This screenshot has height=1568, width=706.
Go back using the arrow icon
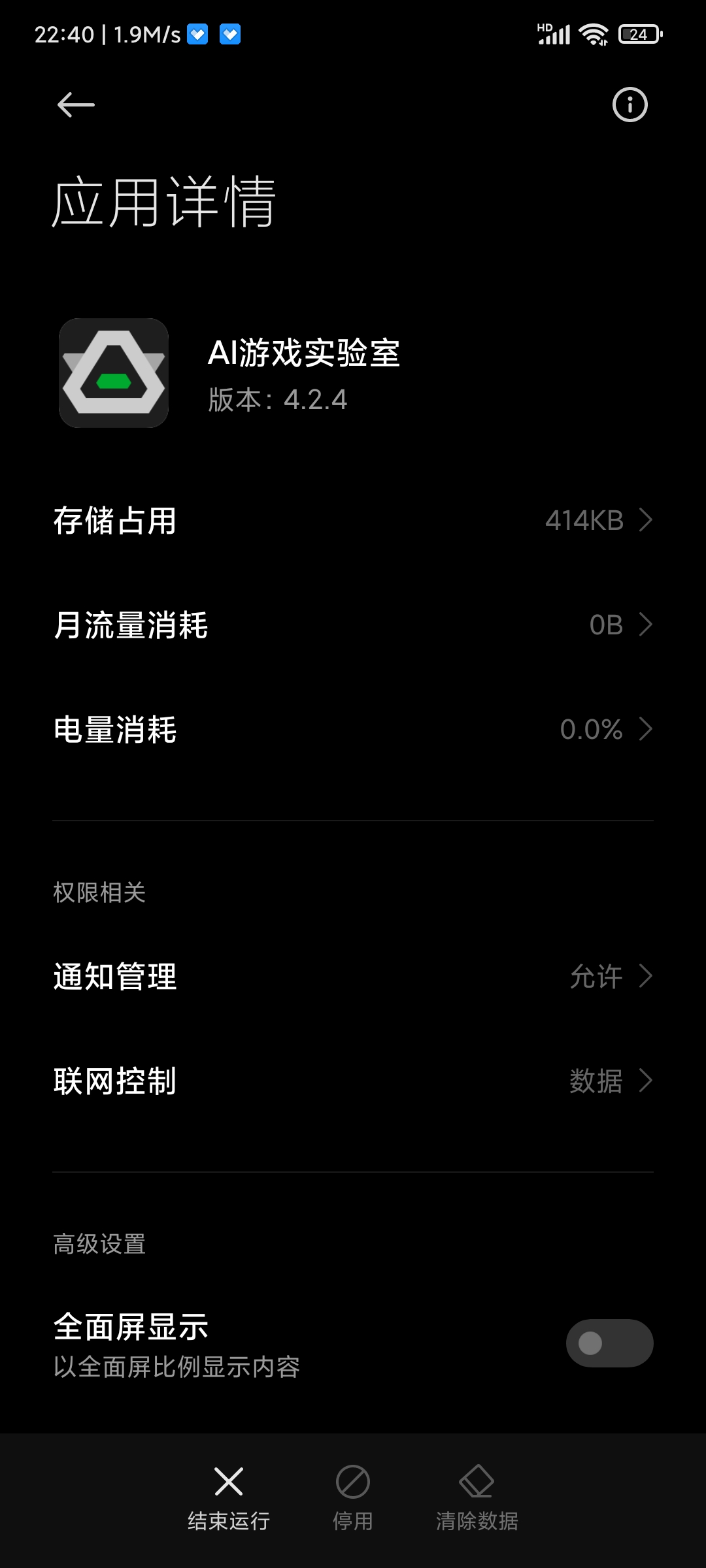tap(76, 105)
